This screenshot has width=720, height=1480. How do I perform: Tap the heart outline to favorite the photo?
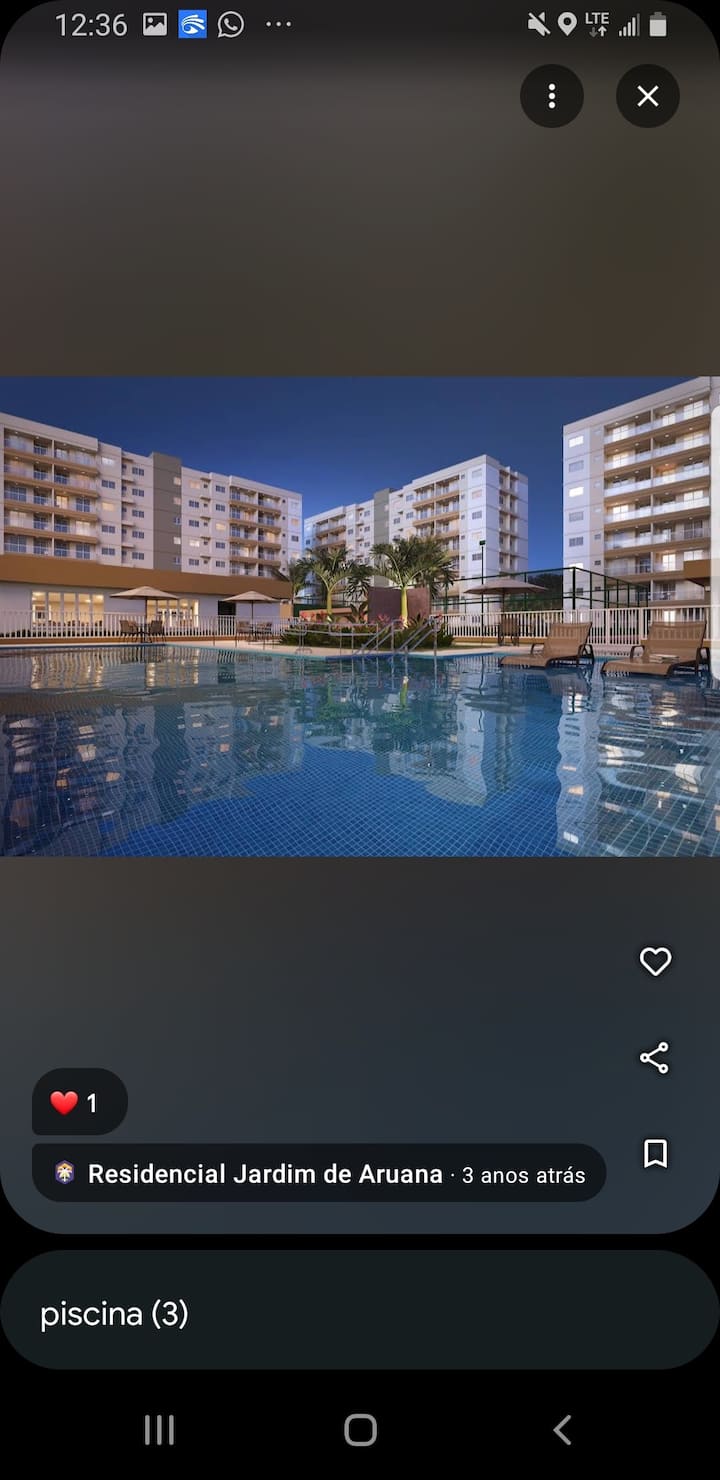coord(655,962)
